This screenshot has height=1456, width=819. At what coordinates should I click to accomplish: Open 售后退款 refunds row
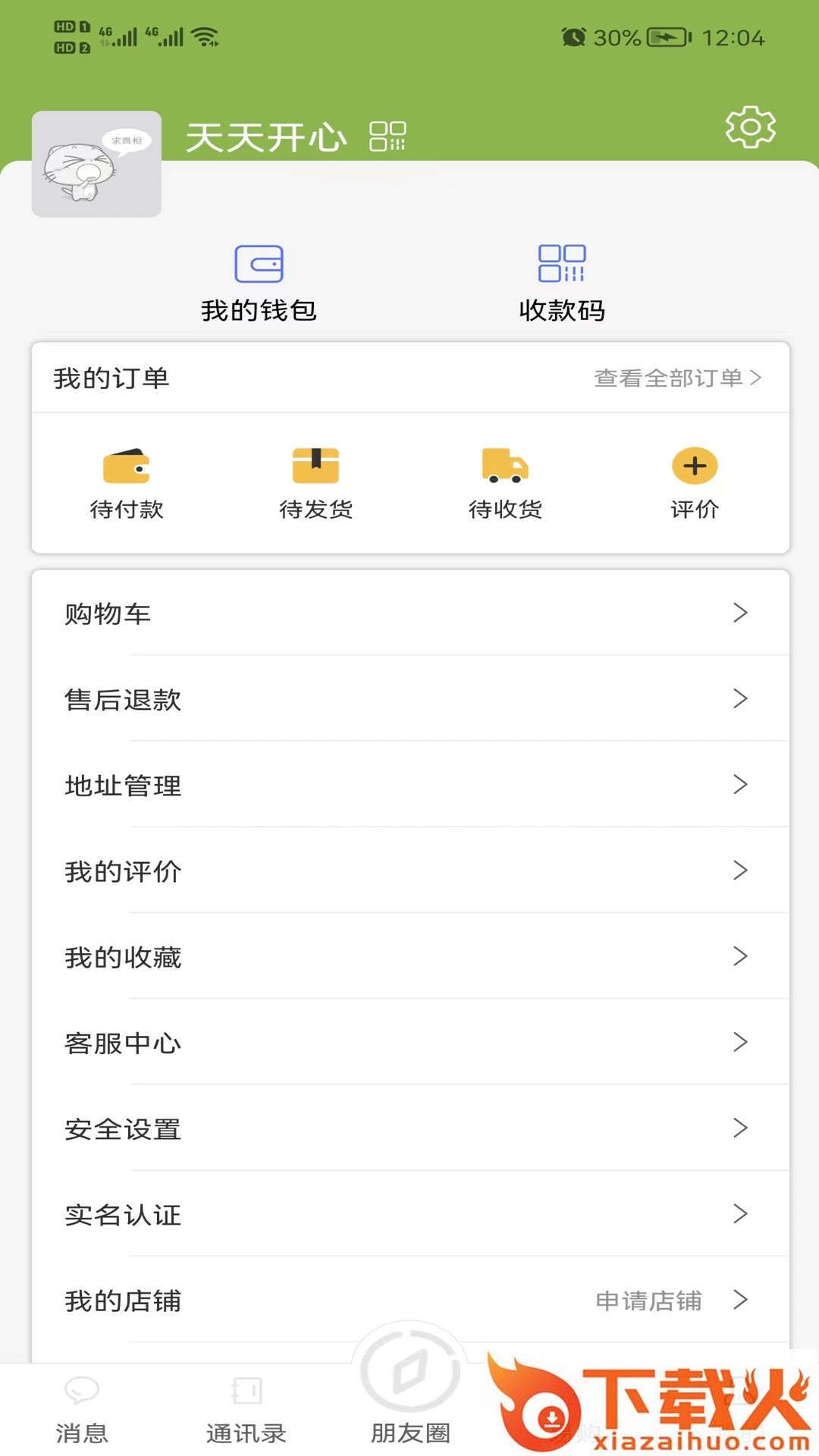pos(409,699)
